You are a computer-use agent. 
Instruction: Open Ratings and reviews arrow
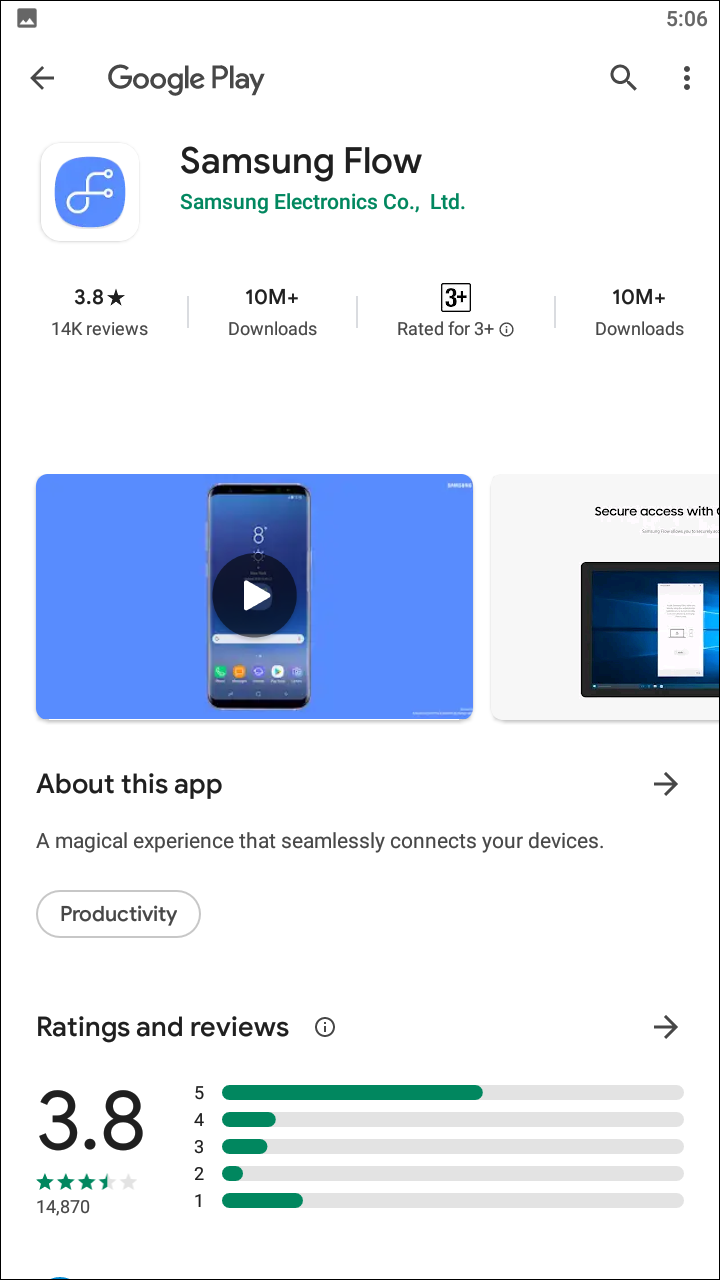665,1027
